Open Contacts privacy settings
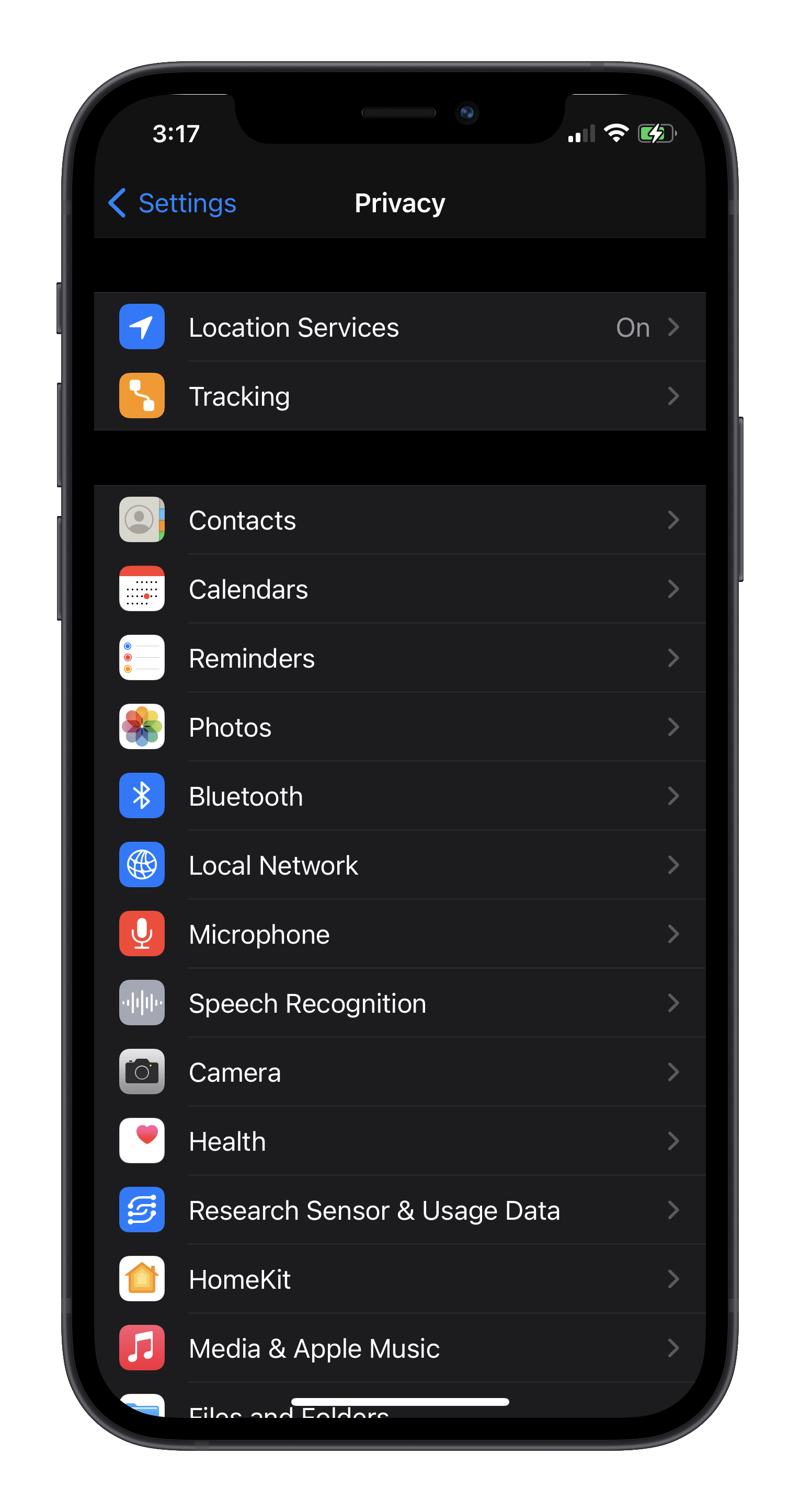Viewport: 800px width, 1512px height. tap(399, 520)
